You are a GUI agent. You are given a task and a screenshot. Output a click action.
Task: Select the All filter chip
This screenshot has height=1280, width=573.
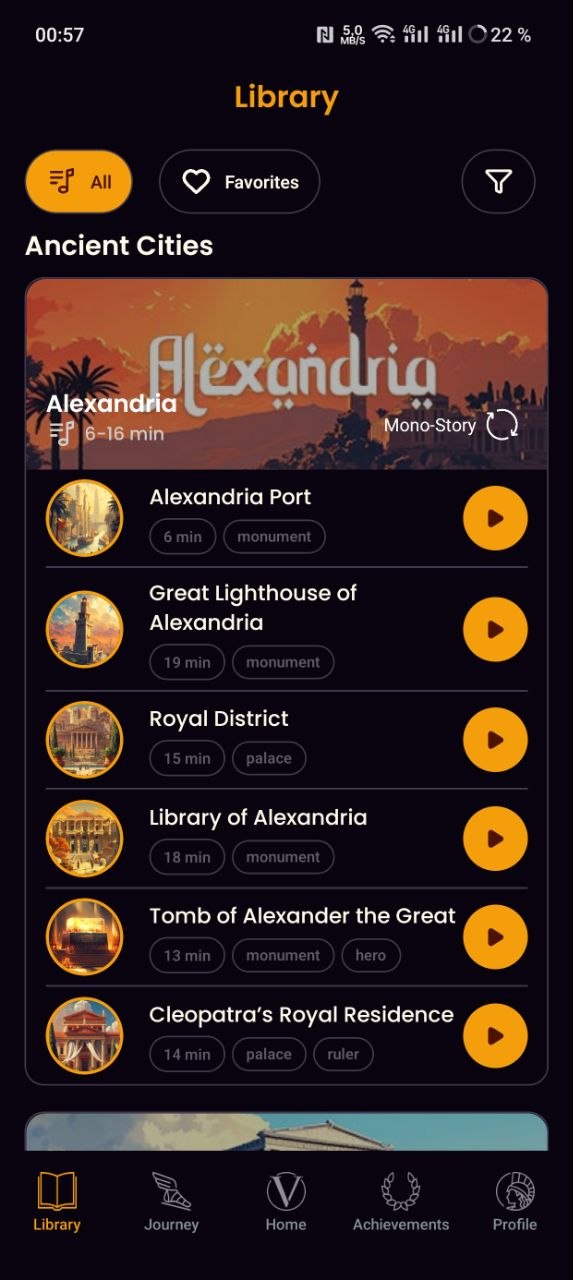tap(79, 182)
